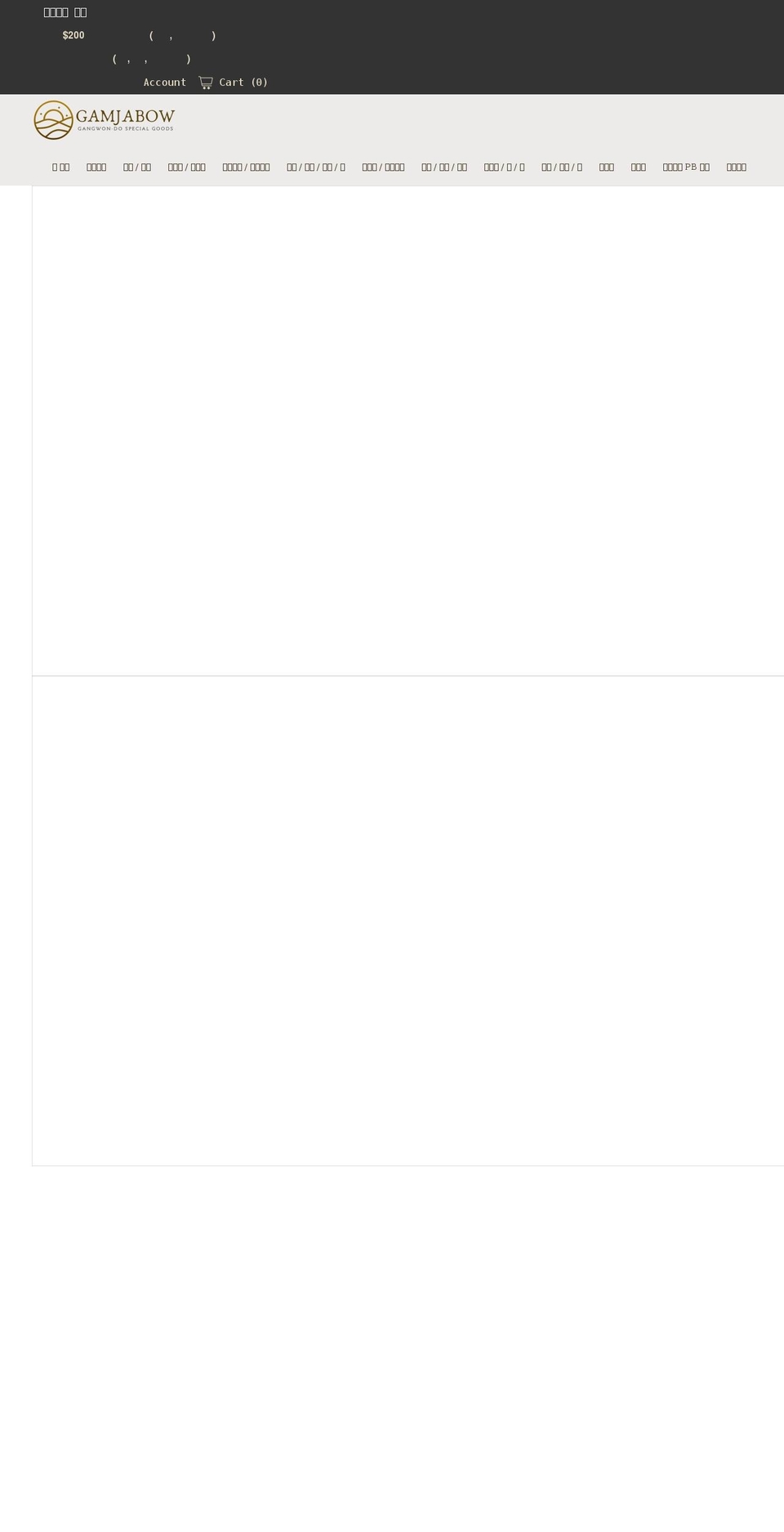The image size is (784, 1532).
Task: Tap the Gamjabow logo to go home
Action: [105, 120]
